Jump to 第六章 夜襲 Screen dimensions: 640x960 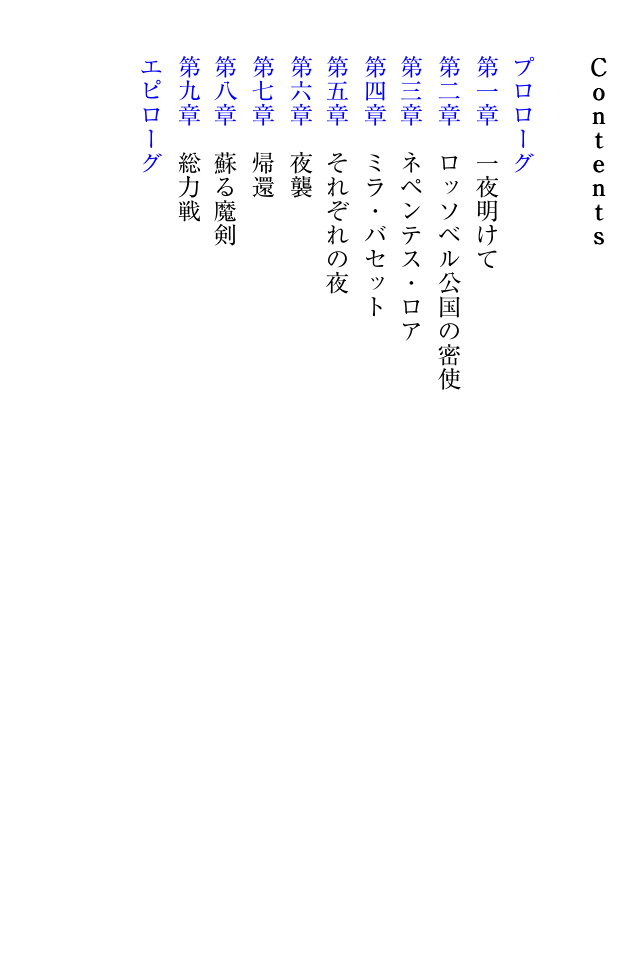(301, 91)
